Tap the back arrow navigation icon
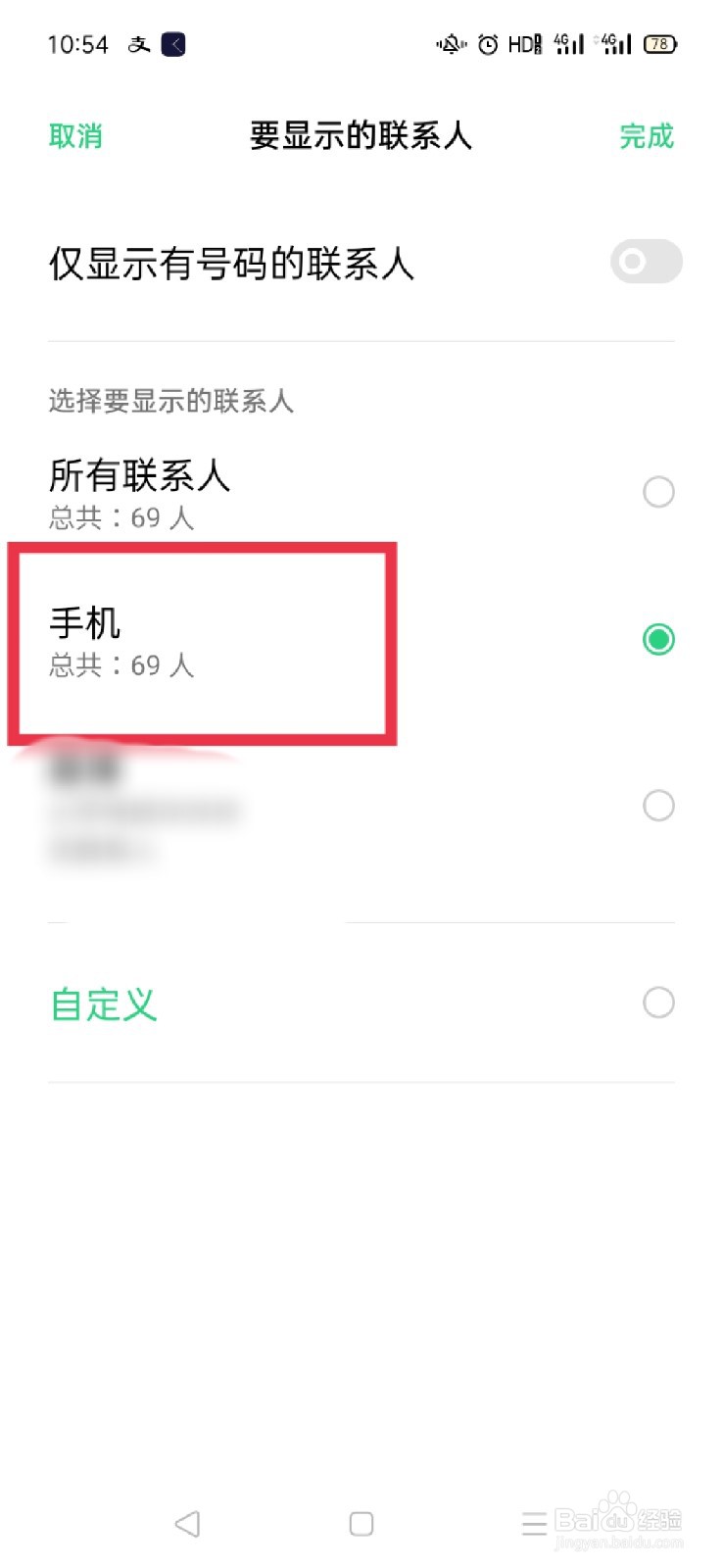 188,1524
